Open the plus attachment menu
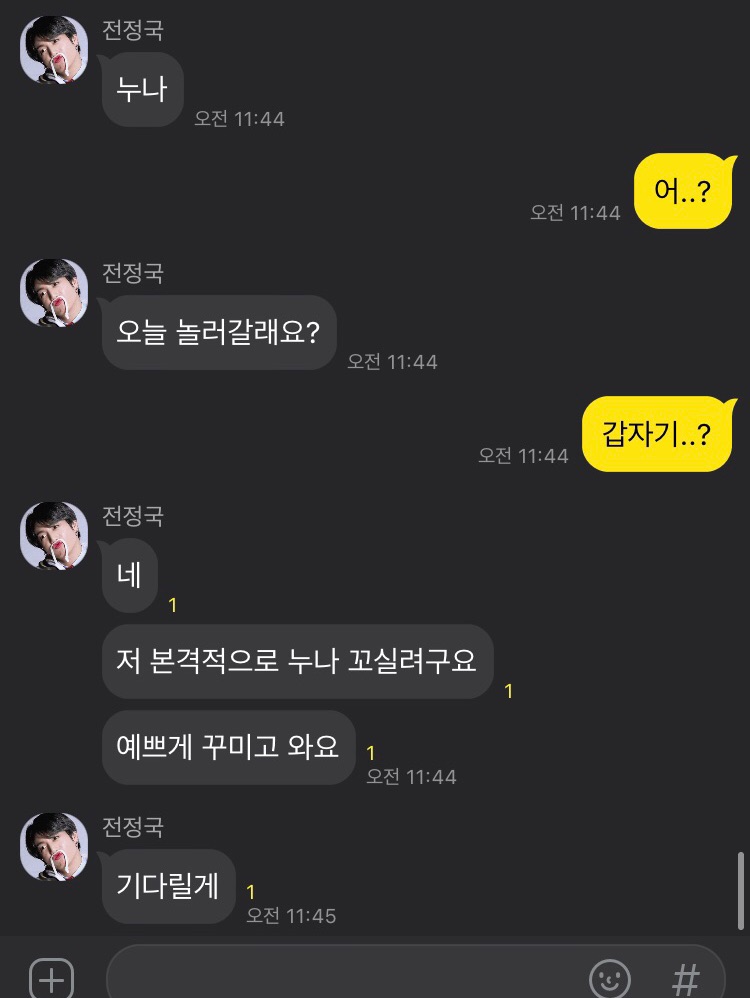This screenshot has width=750, height=998. [x=51, y=978]
